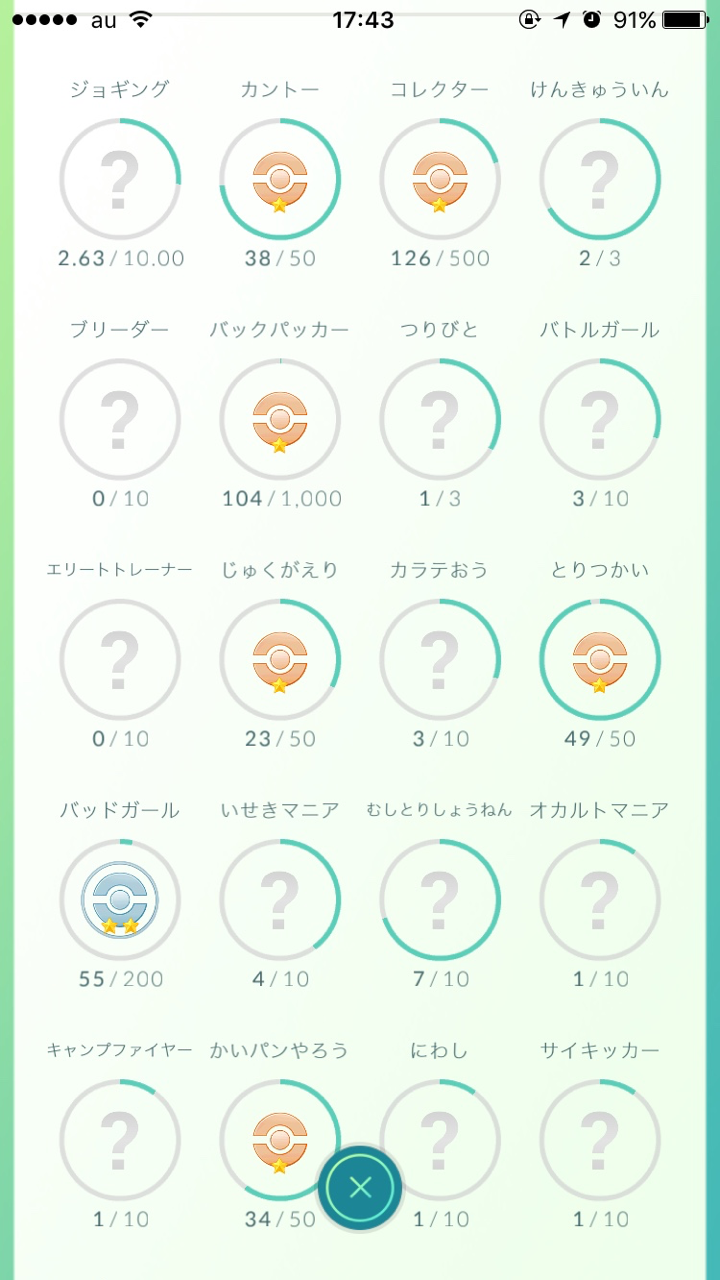The image size is (720, 1280).
Task: View the つりびと medal
Action: coord(440,420)
